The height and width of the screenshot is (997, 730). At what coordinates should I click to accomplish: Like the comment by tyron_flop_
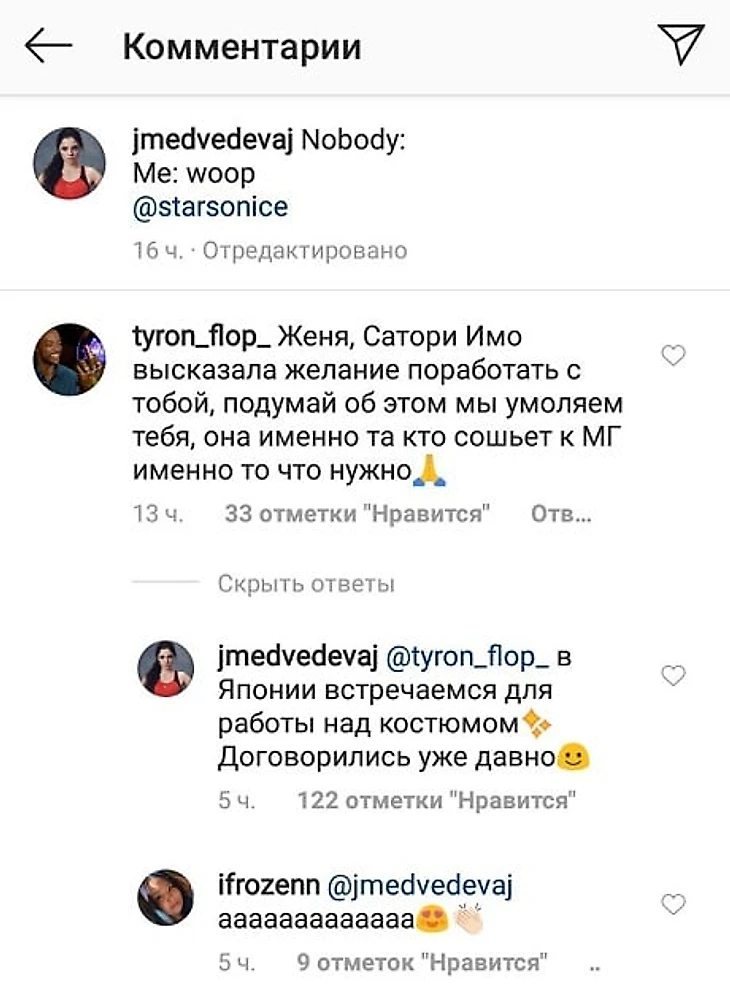[675, 355]
